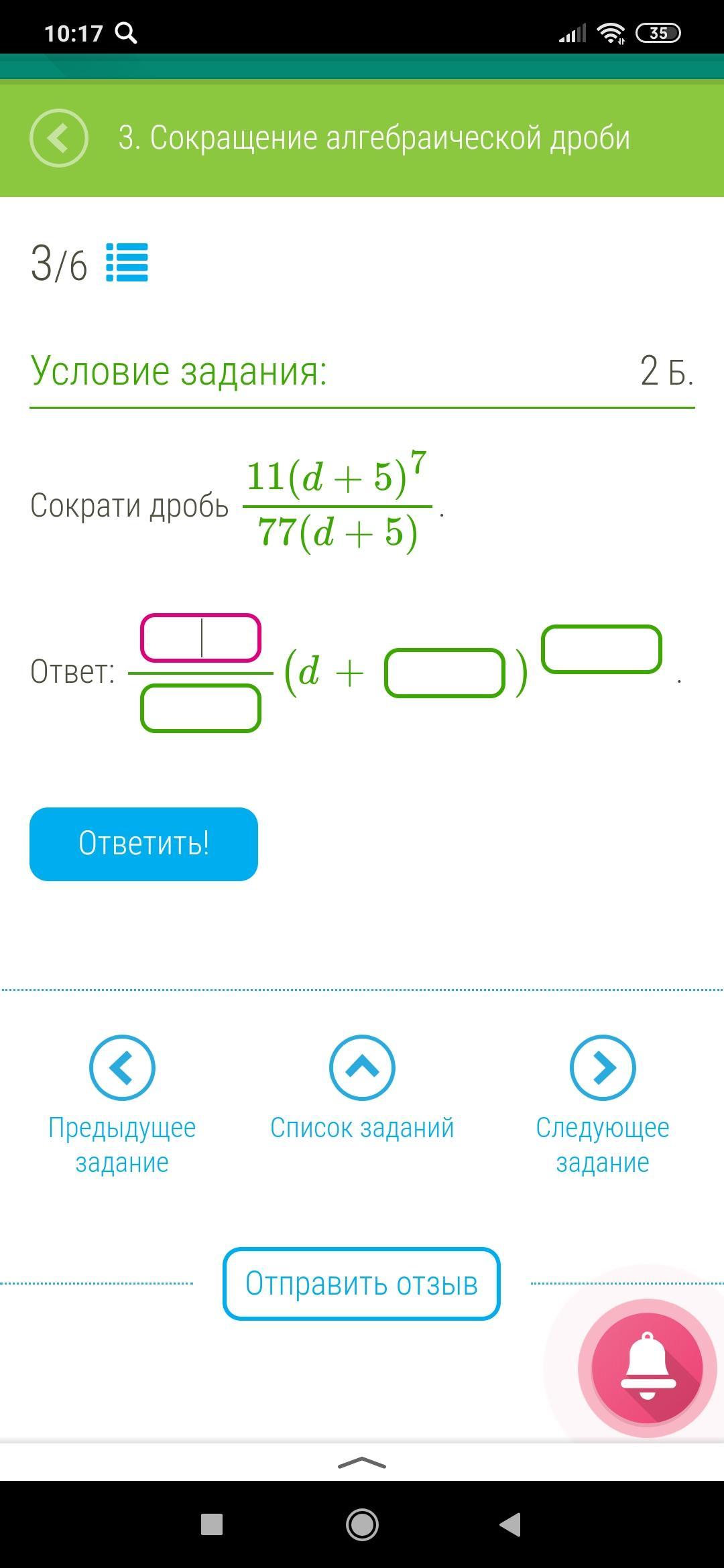Tap the denominator answer field
724x1568 pixels.
(200, 708)
